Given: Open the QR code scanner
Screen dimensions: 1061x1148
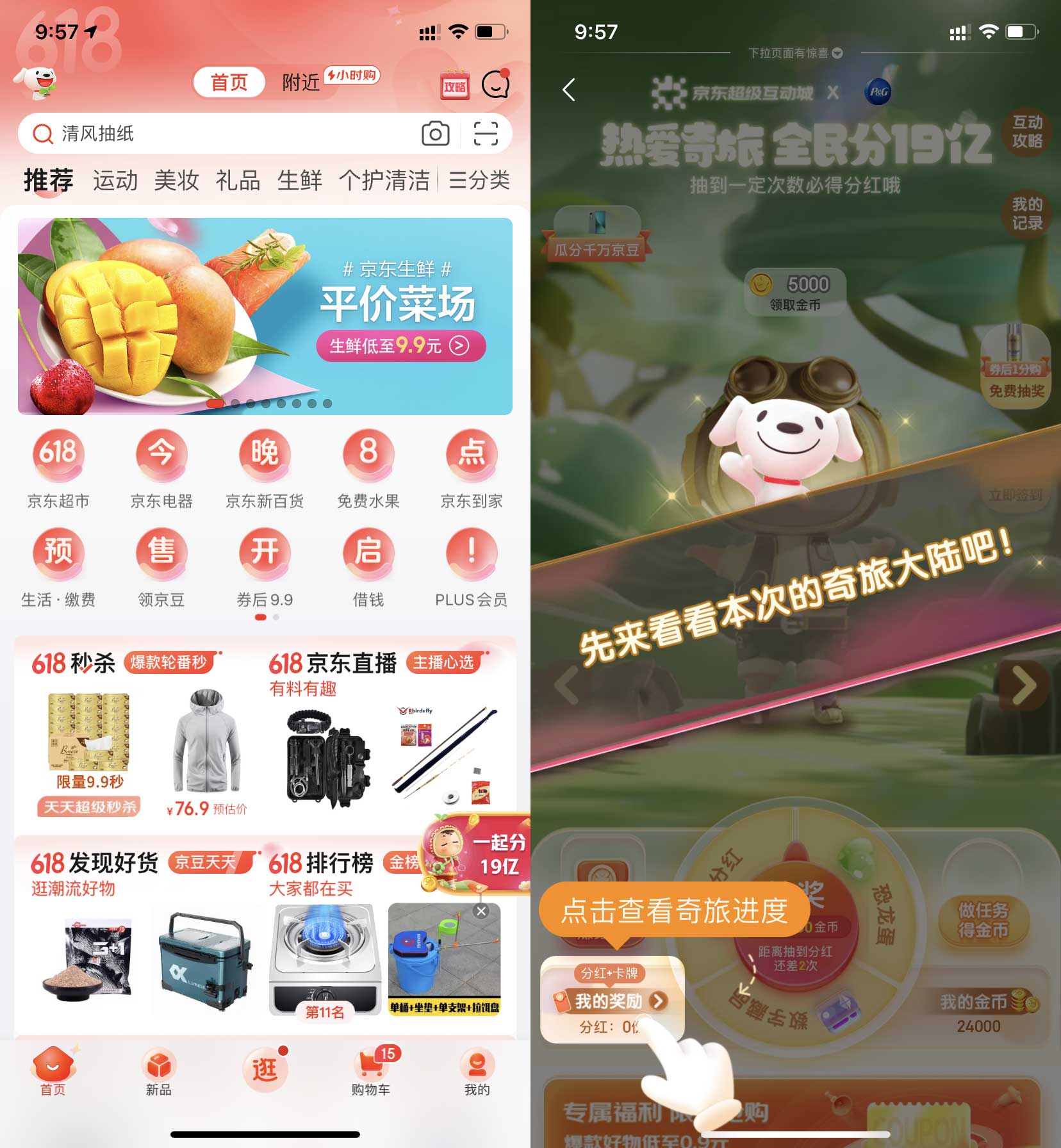Looking at the screenshot, I should coord(486,133).
